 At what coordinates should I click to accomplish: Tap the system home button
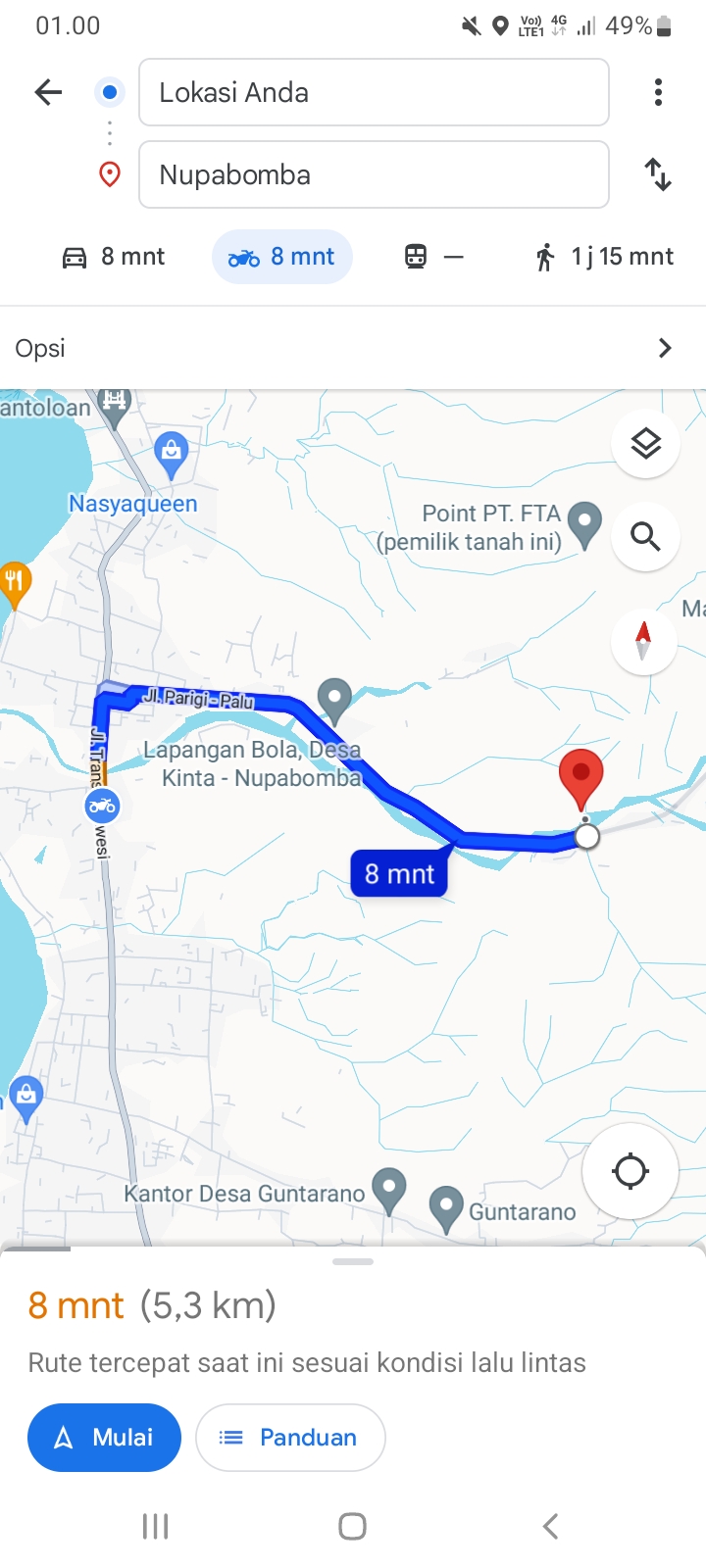[353, 1526]
